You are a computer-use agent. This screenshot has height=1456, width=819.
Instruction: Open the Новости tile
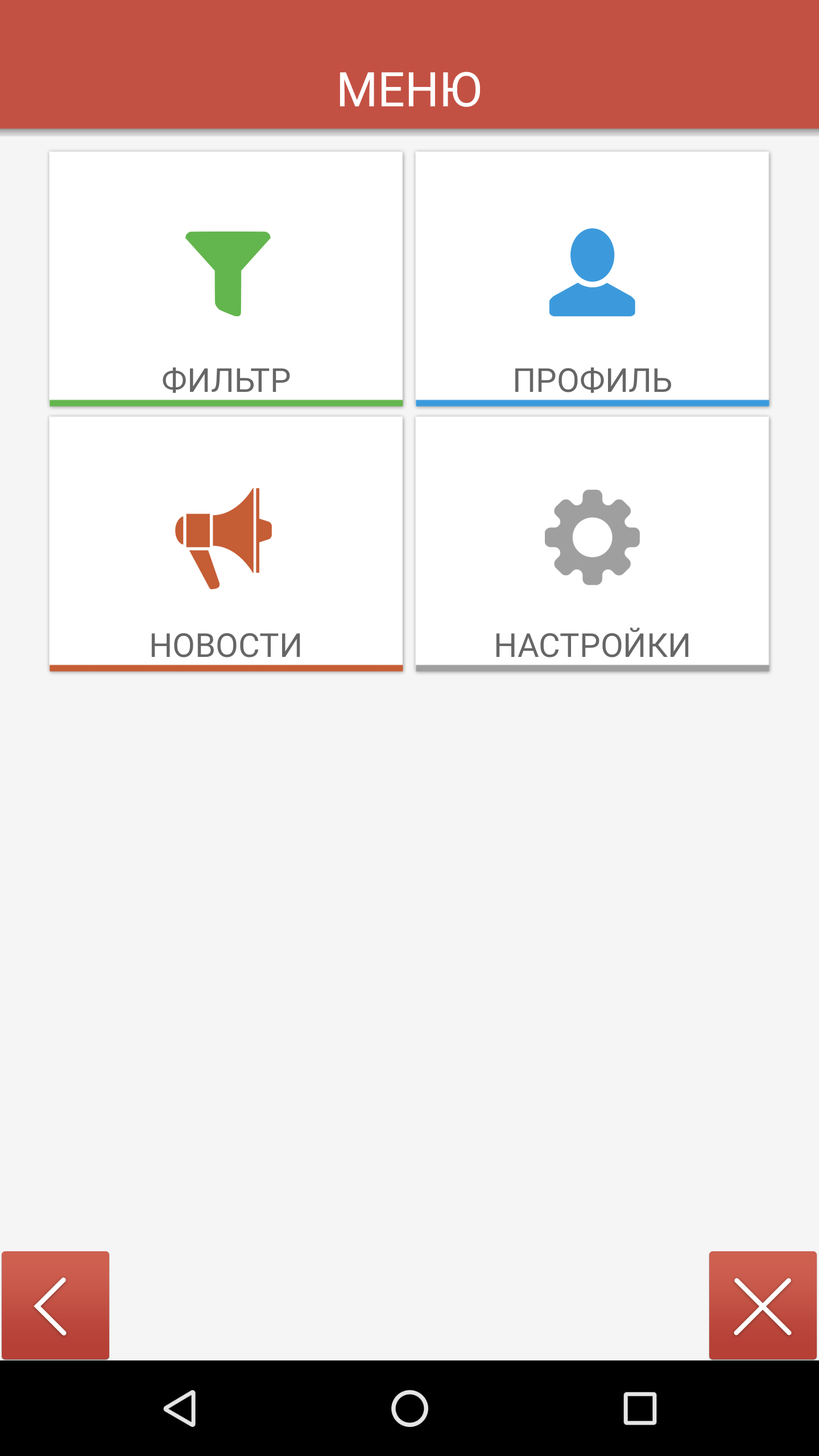click(226, 544)
